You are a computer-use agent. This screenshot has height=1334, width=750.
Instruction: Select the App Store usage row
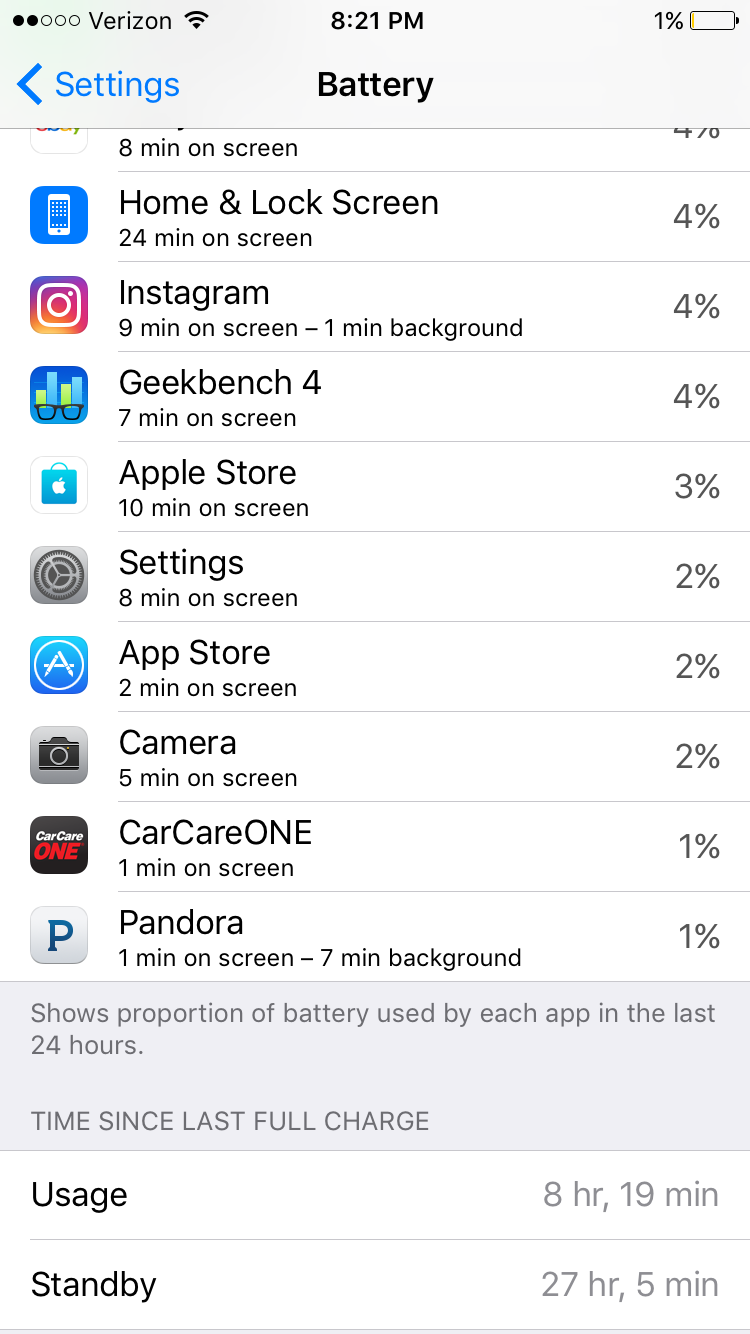click(x=375, y=667)
